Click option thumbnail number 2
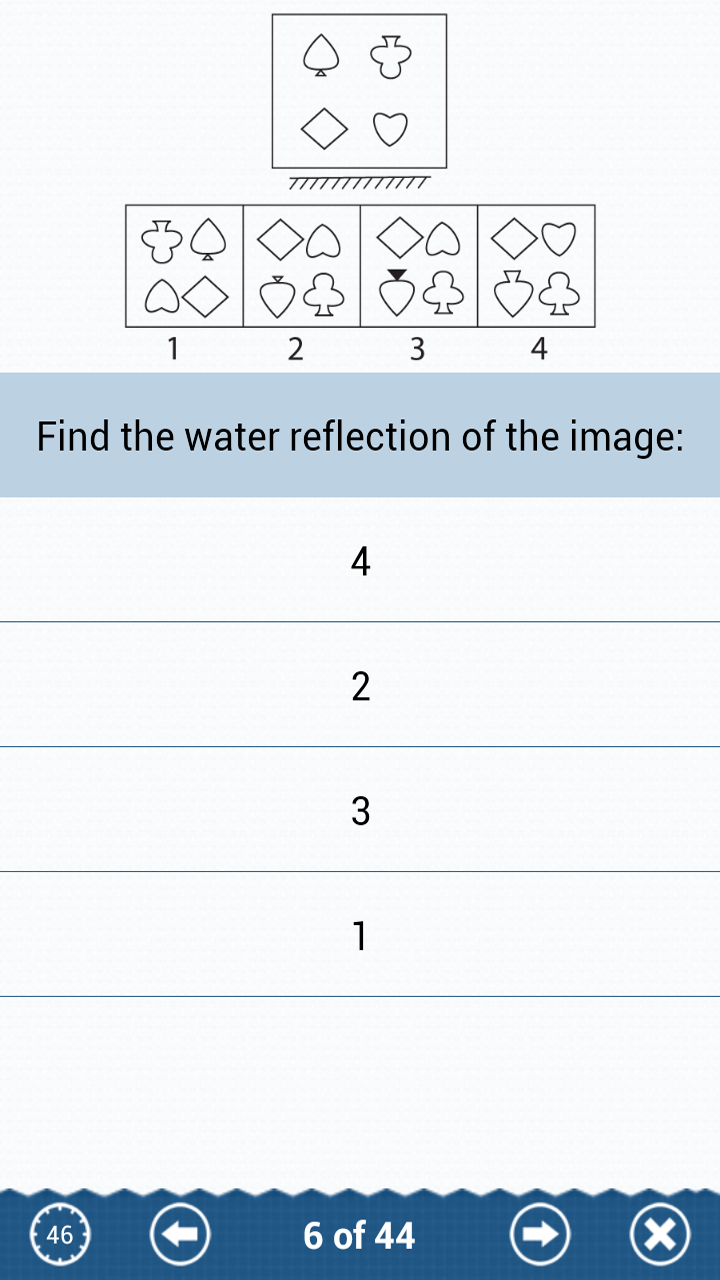Screen dimensions: 720x1280 coord(300,265)
